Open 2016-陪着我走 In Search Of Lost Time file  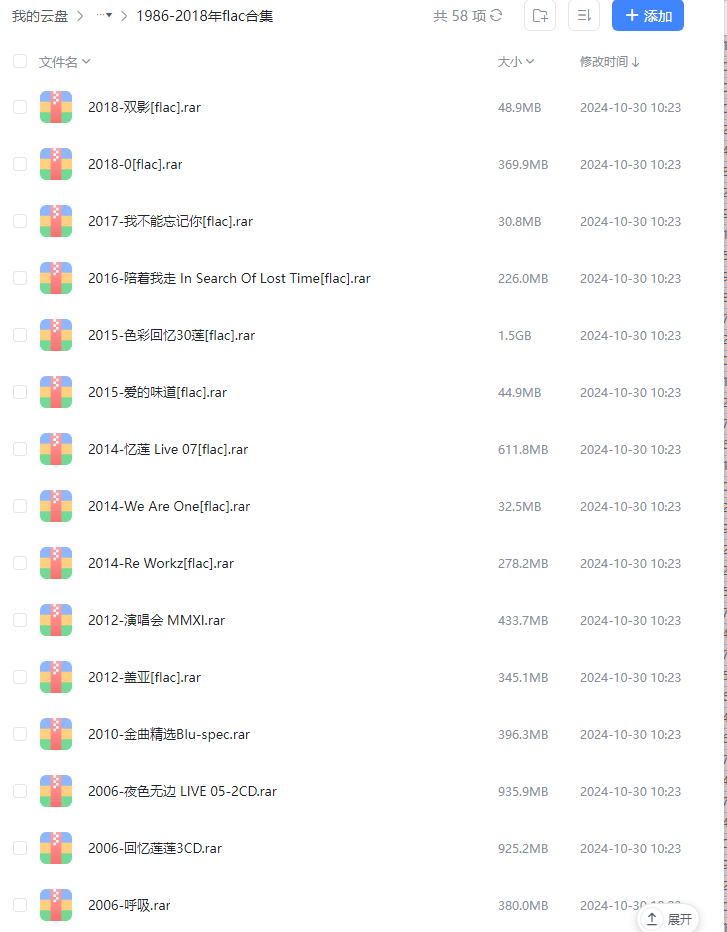click(x=229, y=278)
